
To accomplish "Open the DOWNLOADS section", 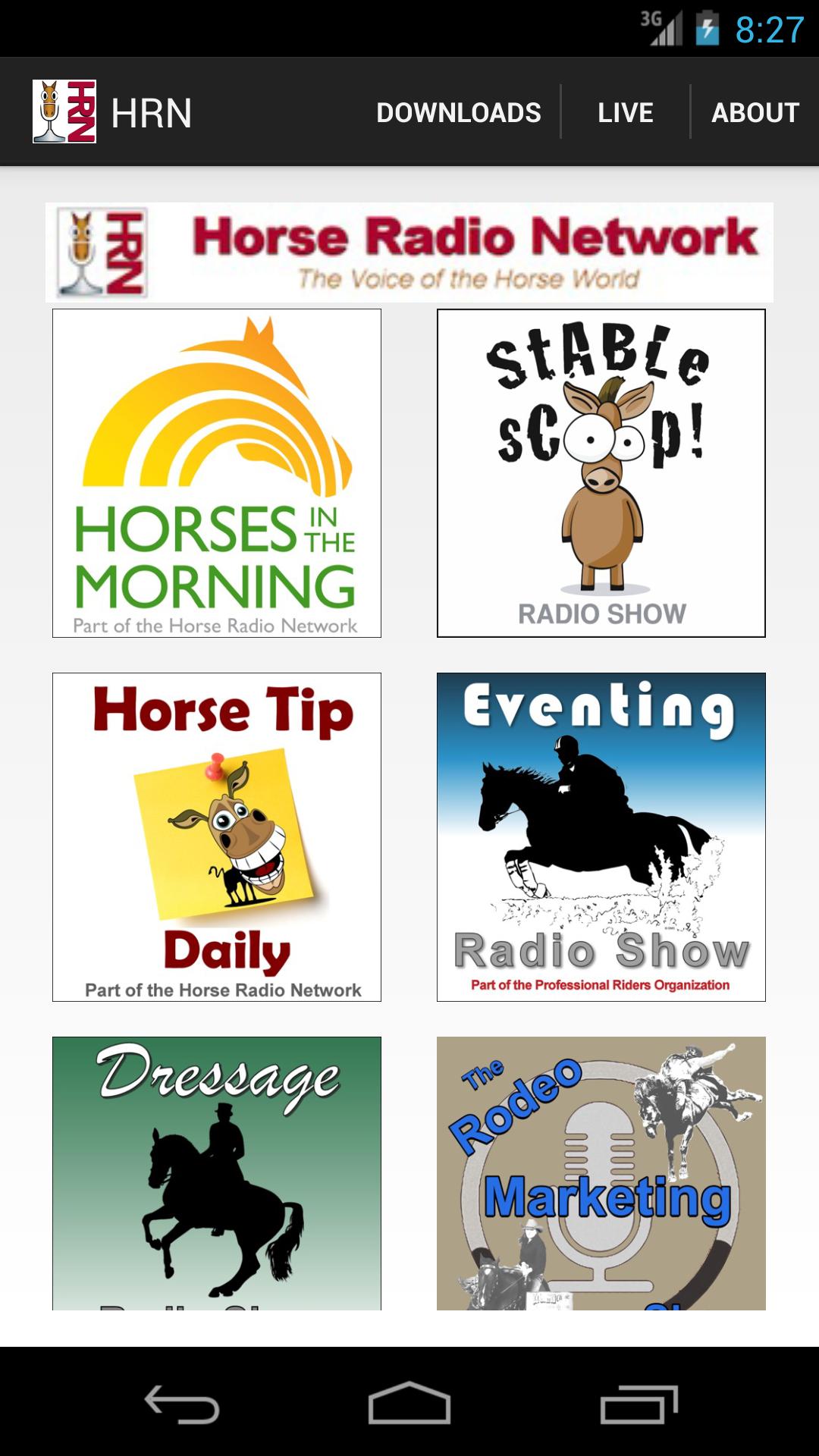I will point(458,111).
